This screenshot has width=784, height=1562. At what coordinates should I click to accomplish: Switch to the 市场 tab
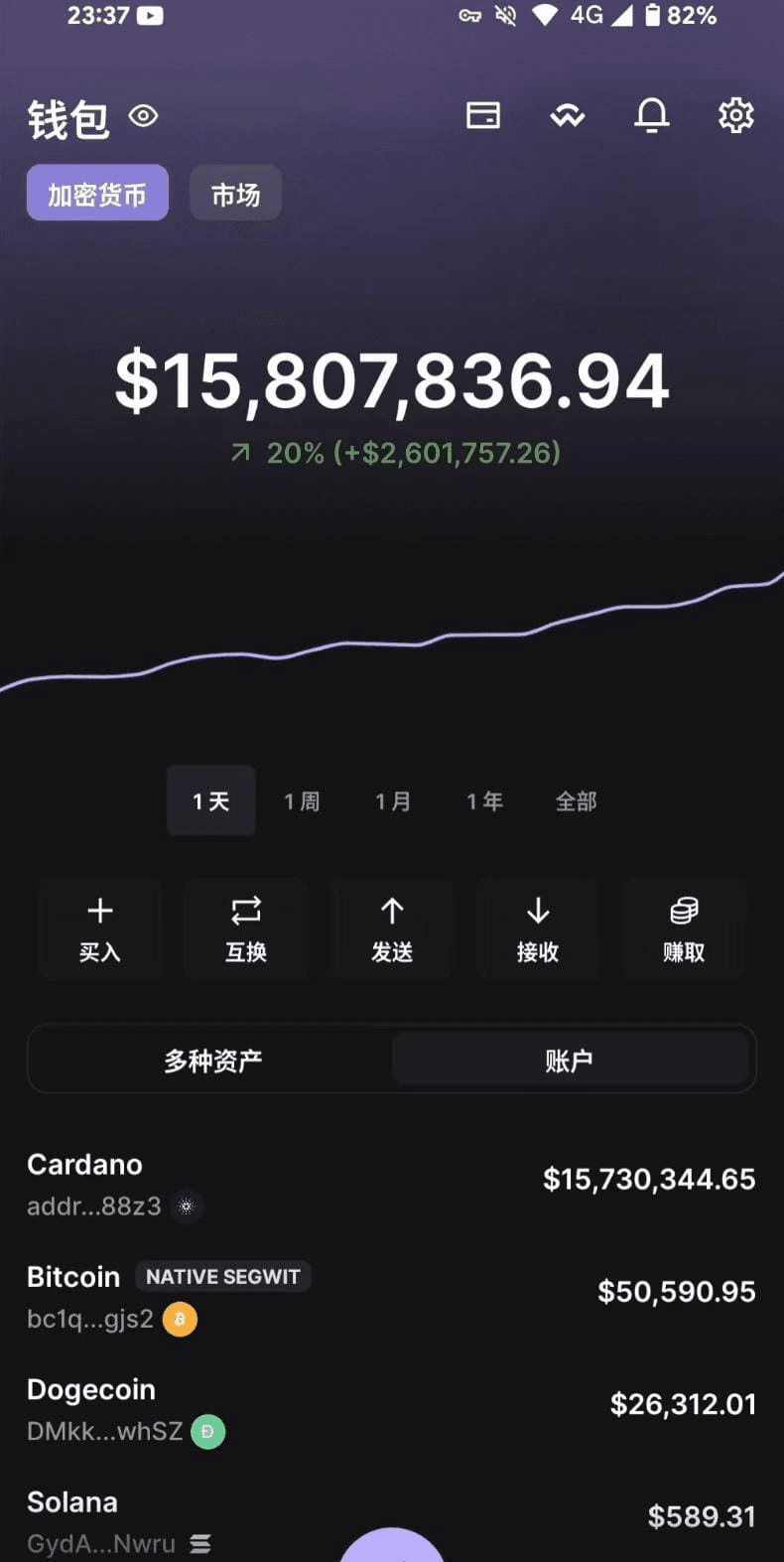(x=236, y=193)
